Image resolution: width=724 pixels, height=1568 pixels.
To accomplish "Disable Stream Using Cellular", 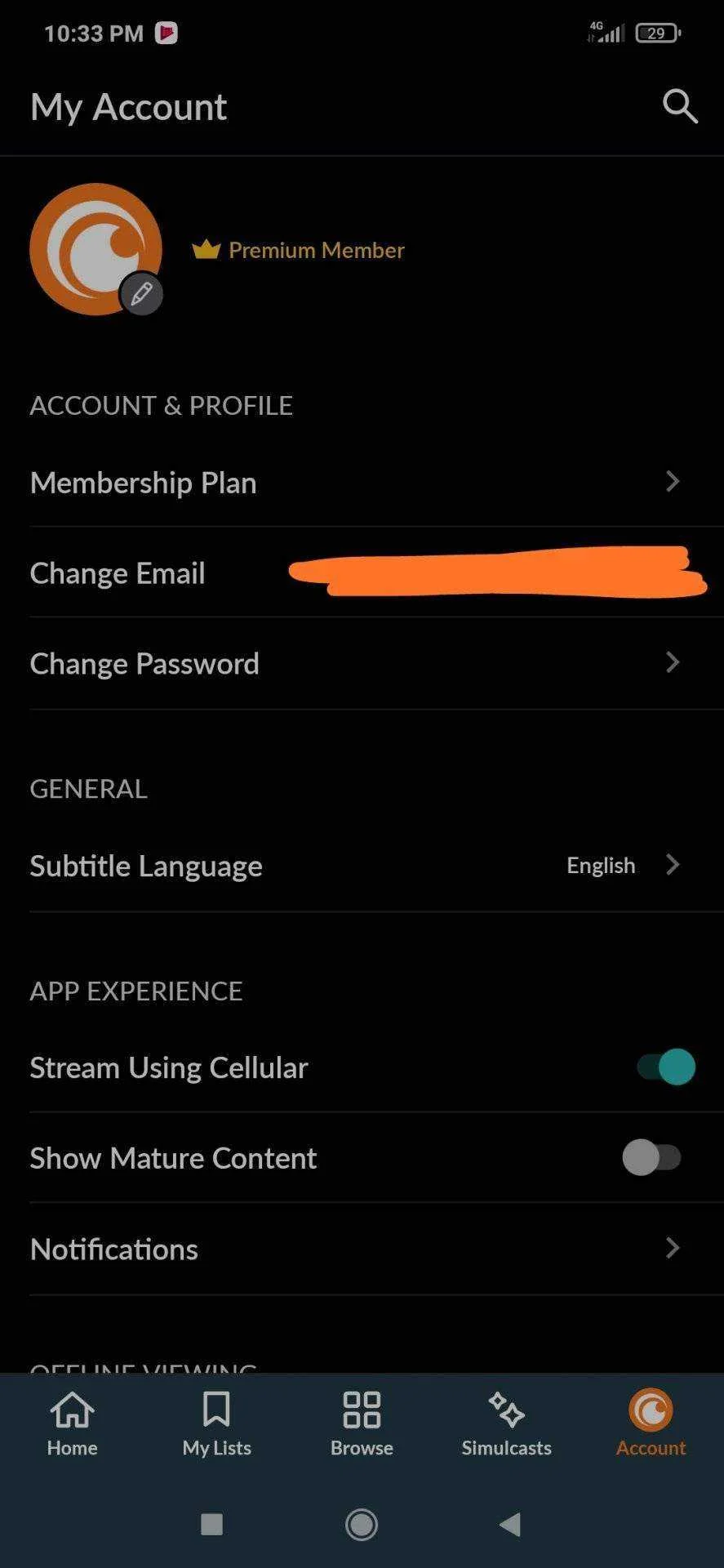I will coord(666,1067).
